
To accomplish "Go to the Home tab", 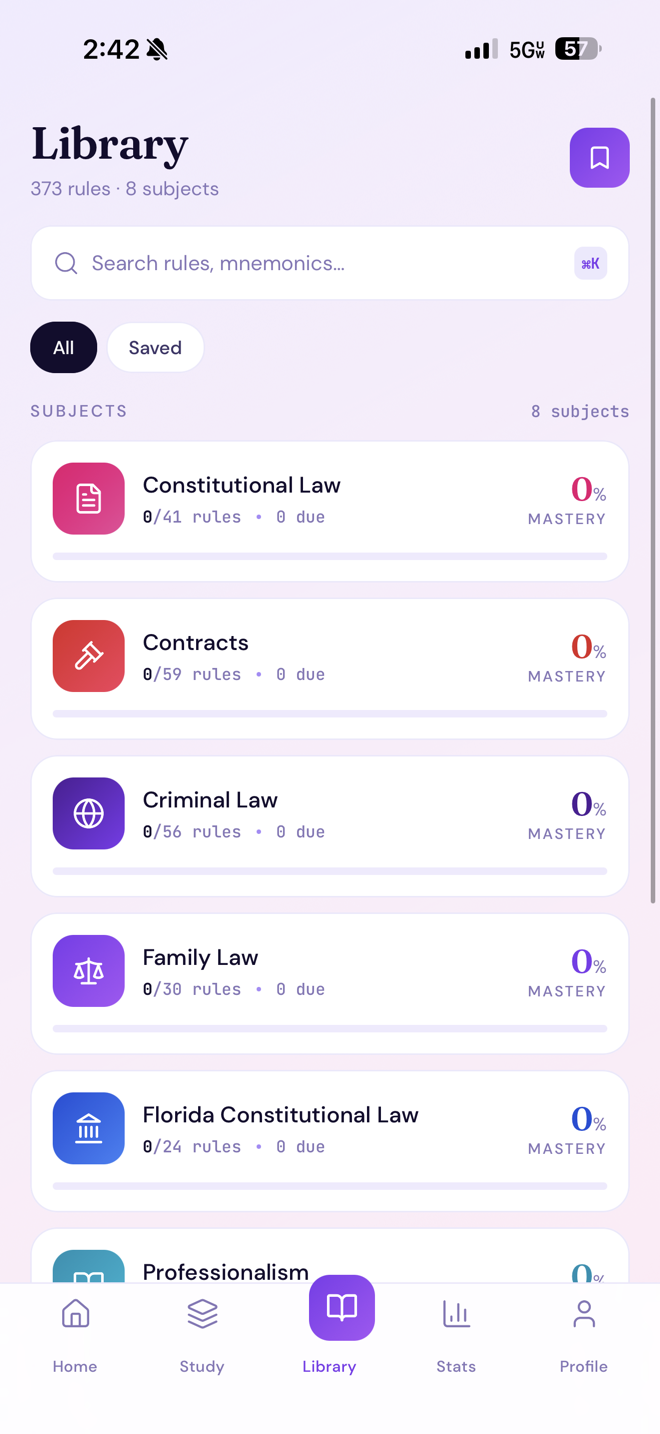I will click(75, 1335).
